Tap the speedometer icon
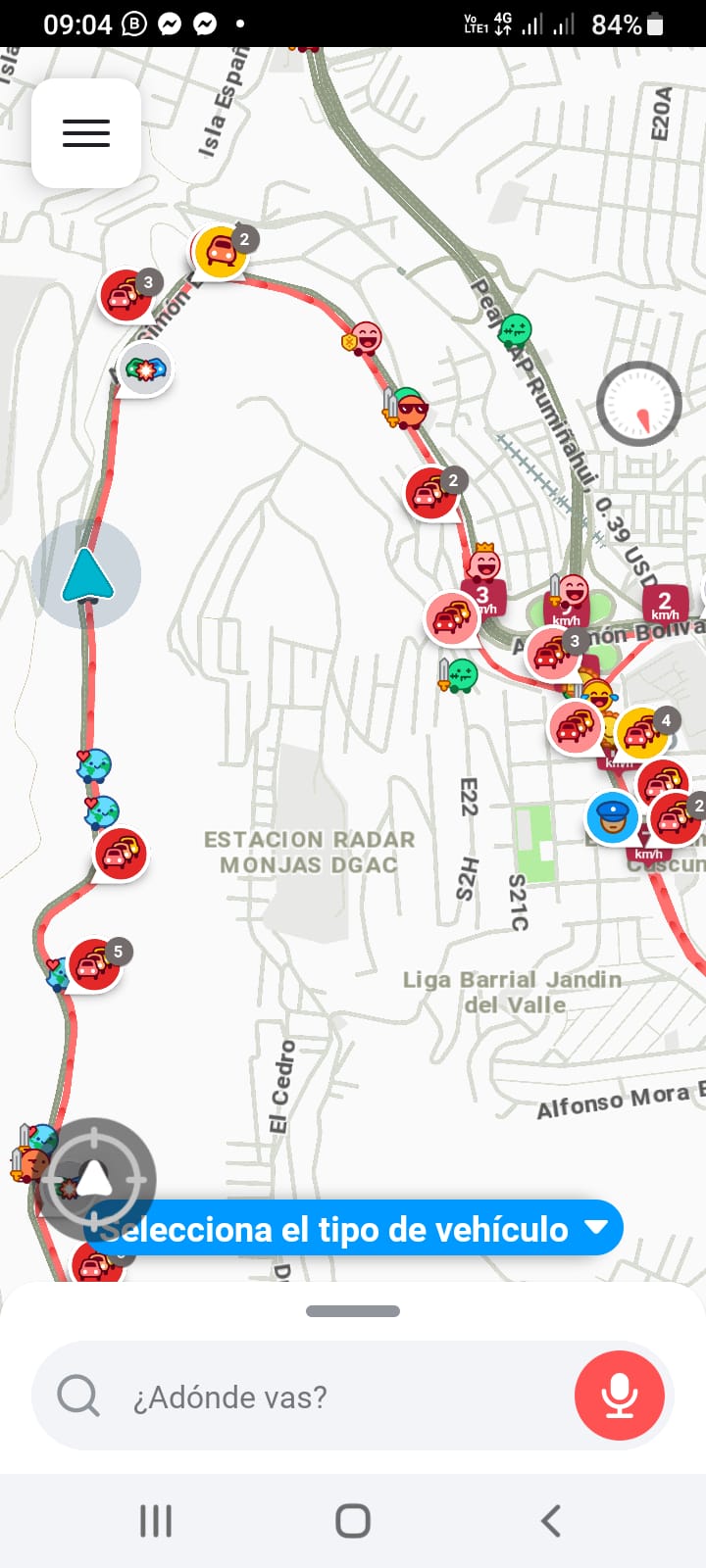706x1568 pixels. point(639,404)
